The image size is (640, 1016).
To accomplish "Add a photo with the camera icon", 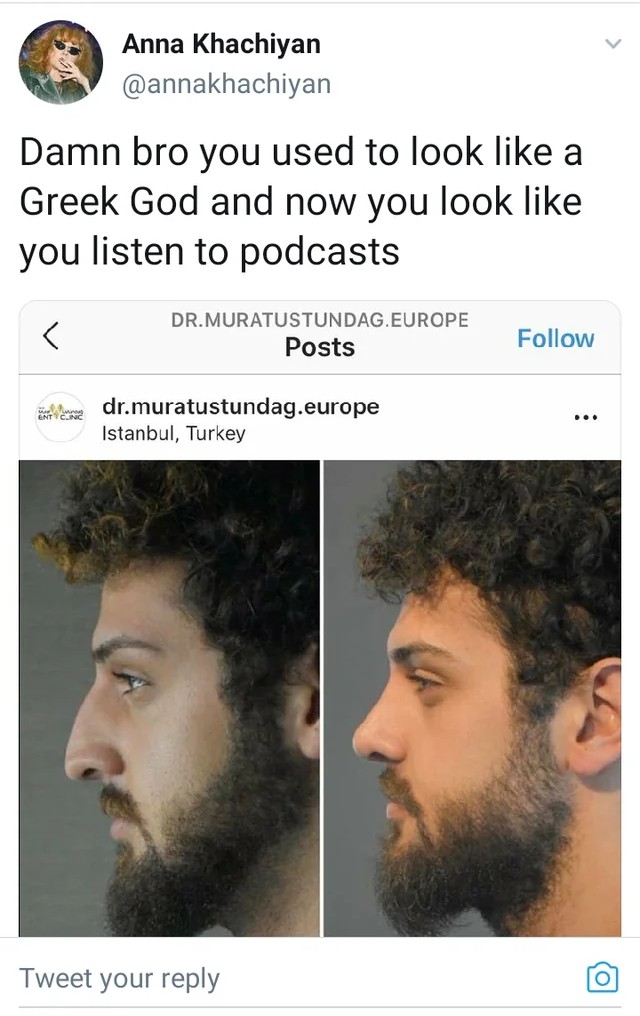I will pos(602,978).
